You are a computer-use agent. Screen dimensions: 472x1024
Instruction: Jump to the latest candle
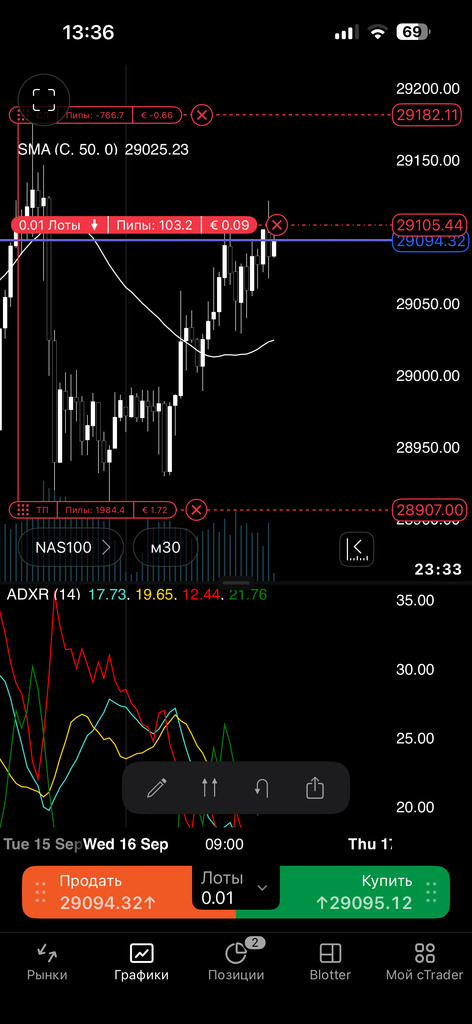click(x=356, y=549)
